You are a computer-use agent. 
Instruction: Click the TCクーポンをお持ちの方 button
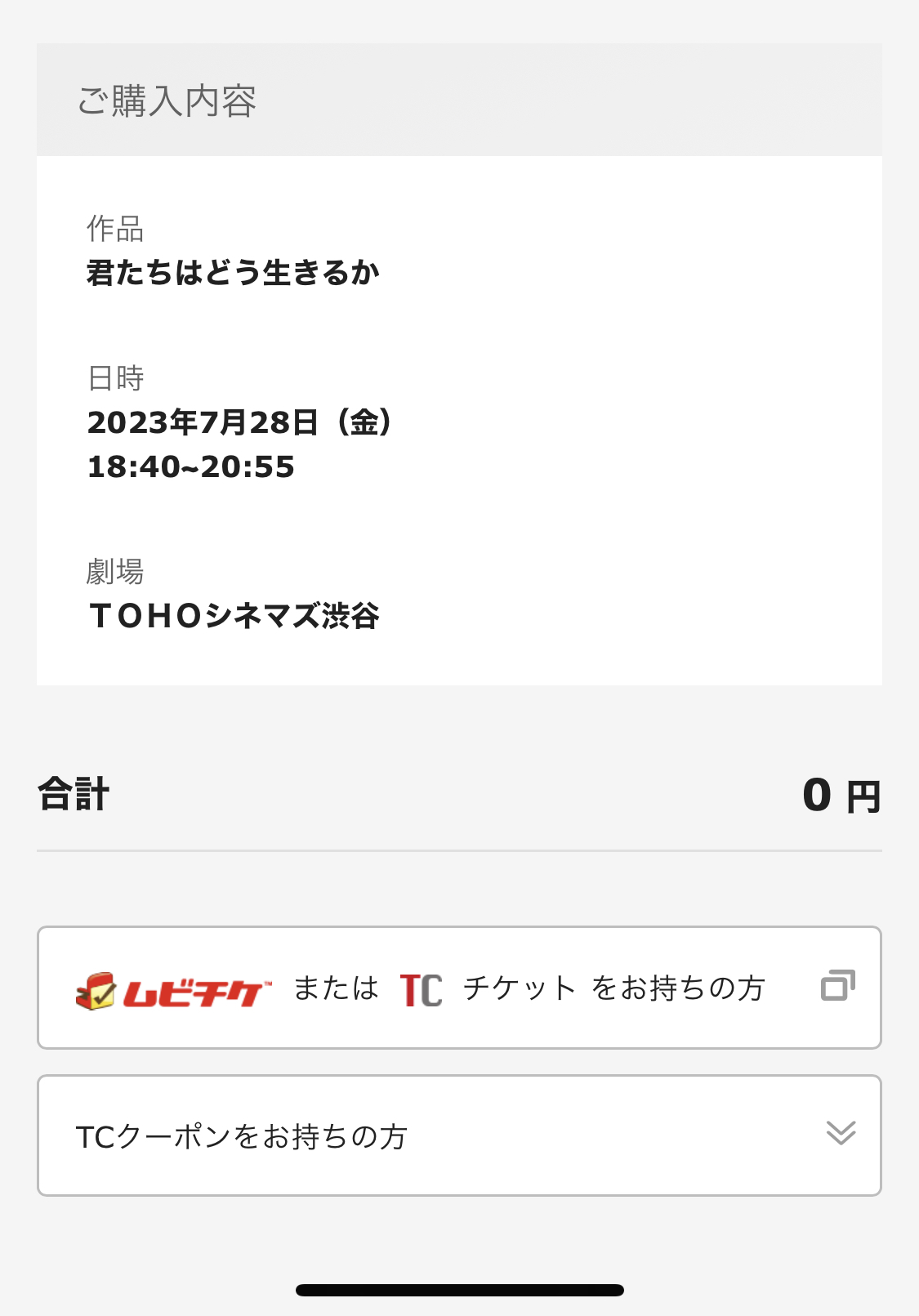[459, 1135]
